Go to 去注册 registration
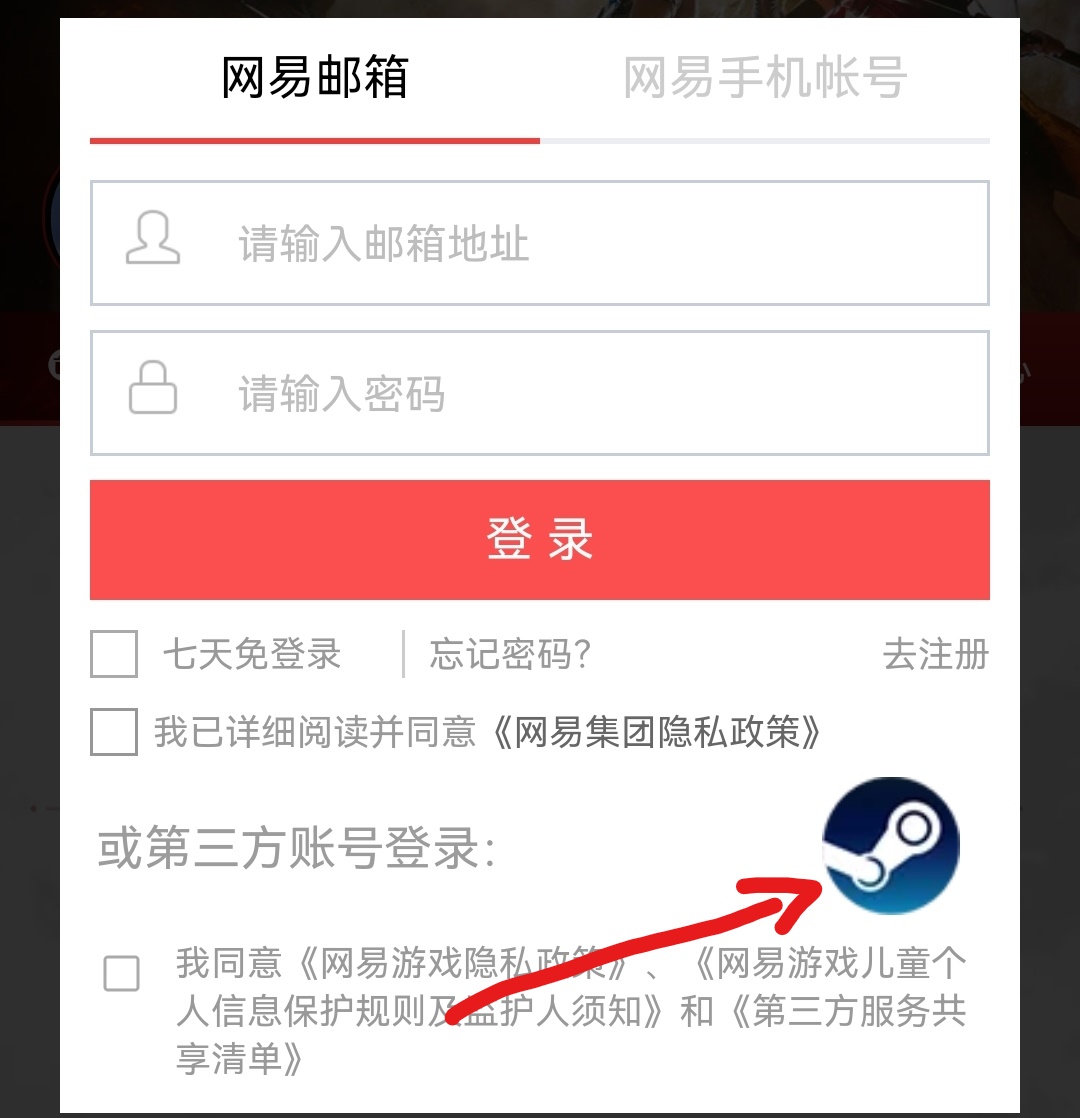This screenshot has width=1080, height=1118. coord(935,655)
